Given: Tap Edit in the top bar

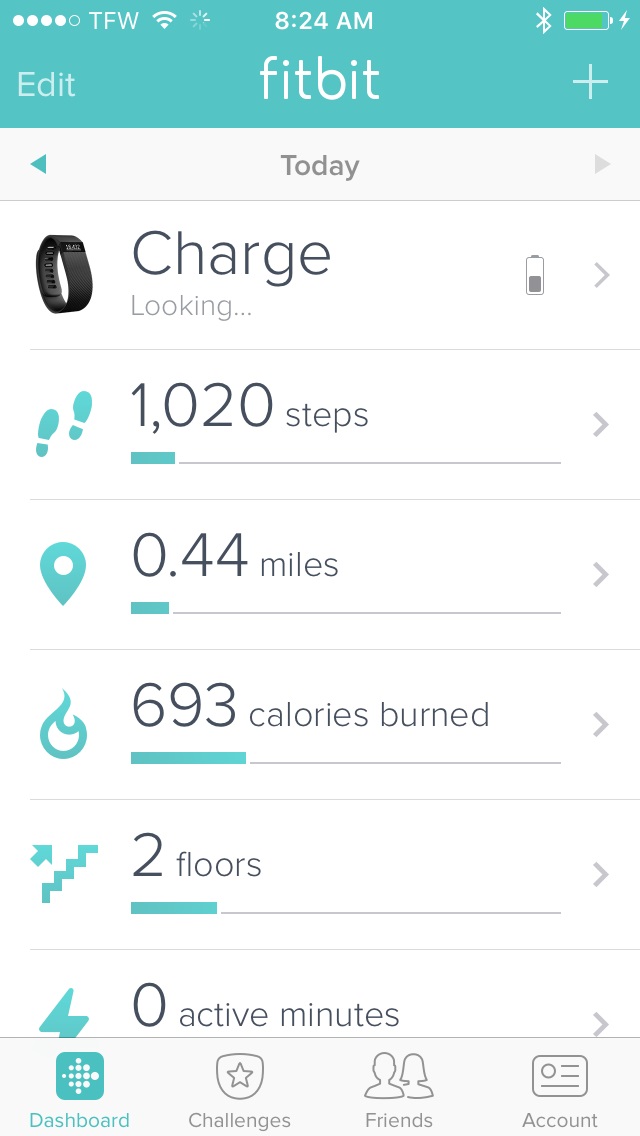Looking at the screenshot, I should pos(46,84).
